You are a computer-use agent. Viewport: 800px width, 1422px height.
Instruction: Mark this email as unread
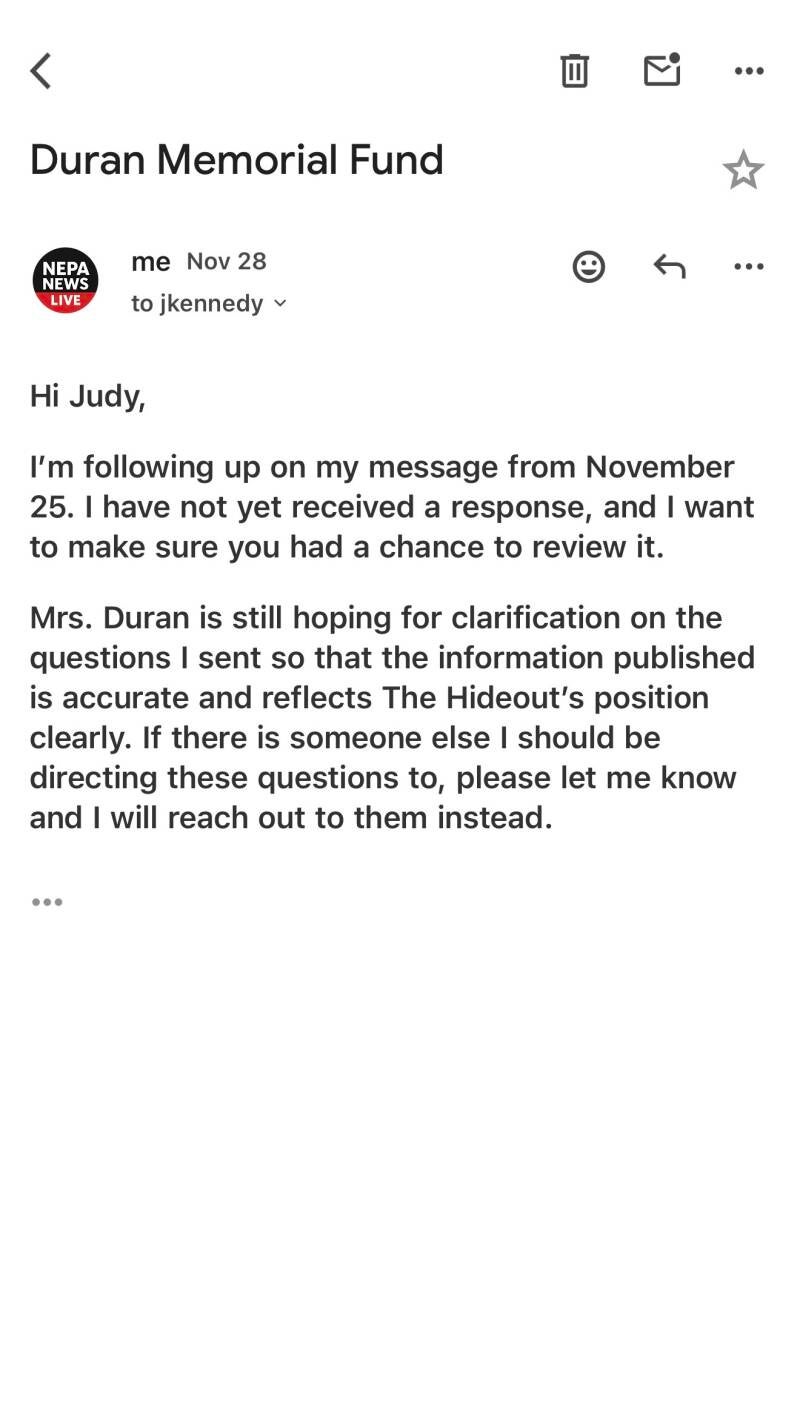662,70
